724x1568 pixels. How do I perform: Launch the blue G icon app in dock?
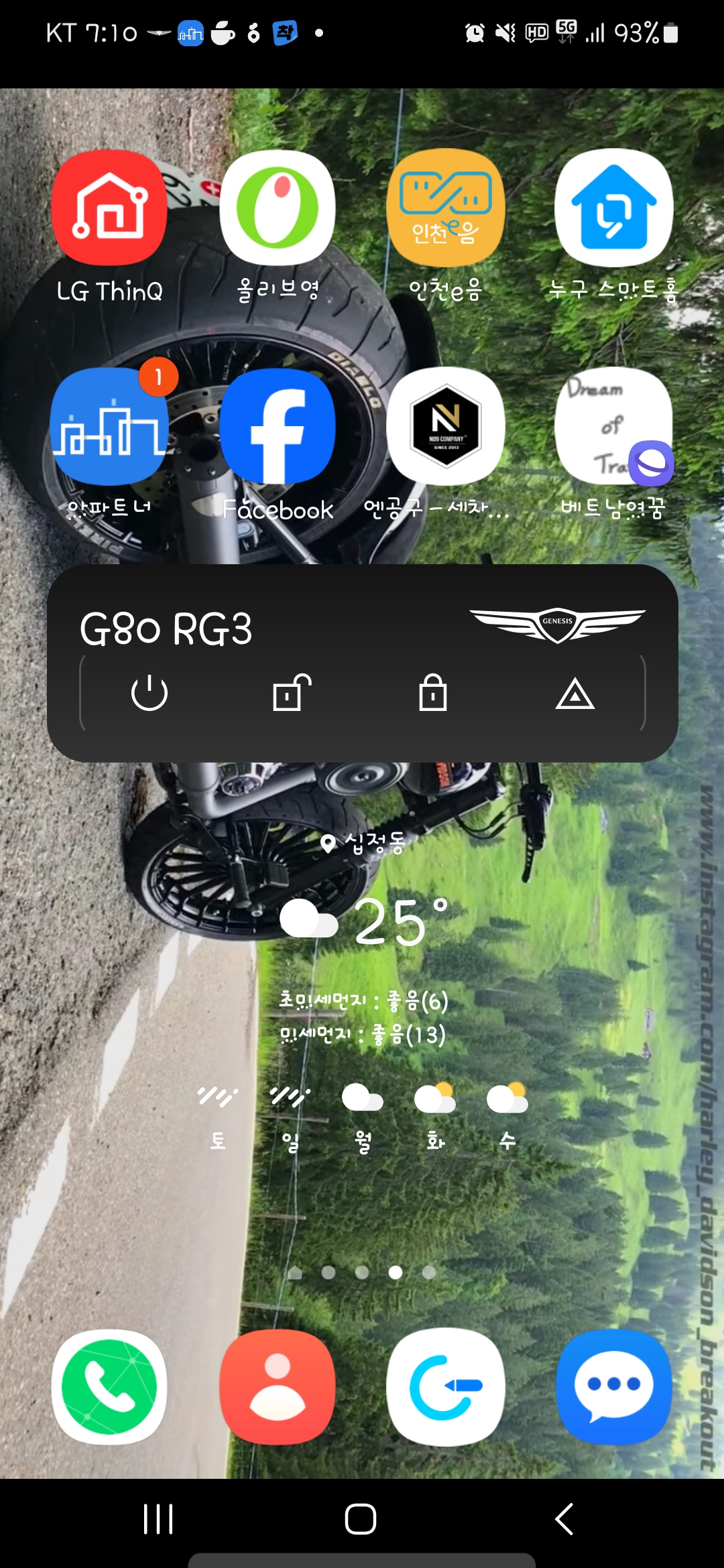click(446, 1386)
